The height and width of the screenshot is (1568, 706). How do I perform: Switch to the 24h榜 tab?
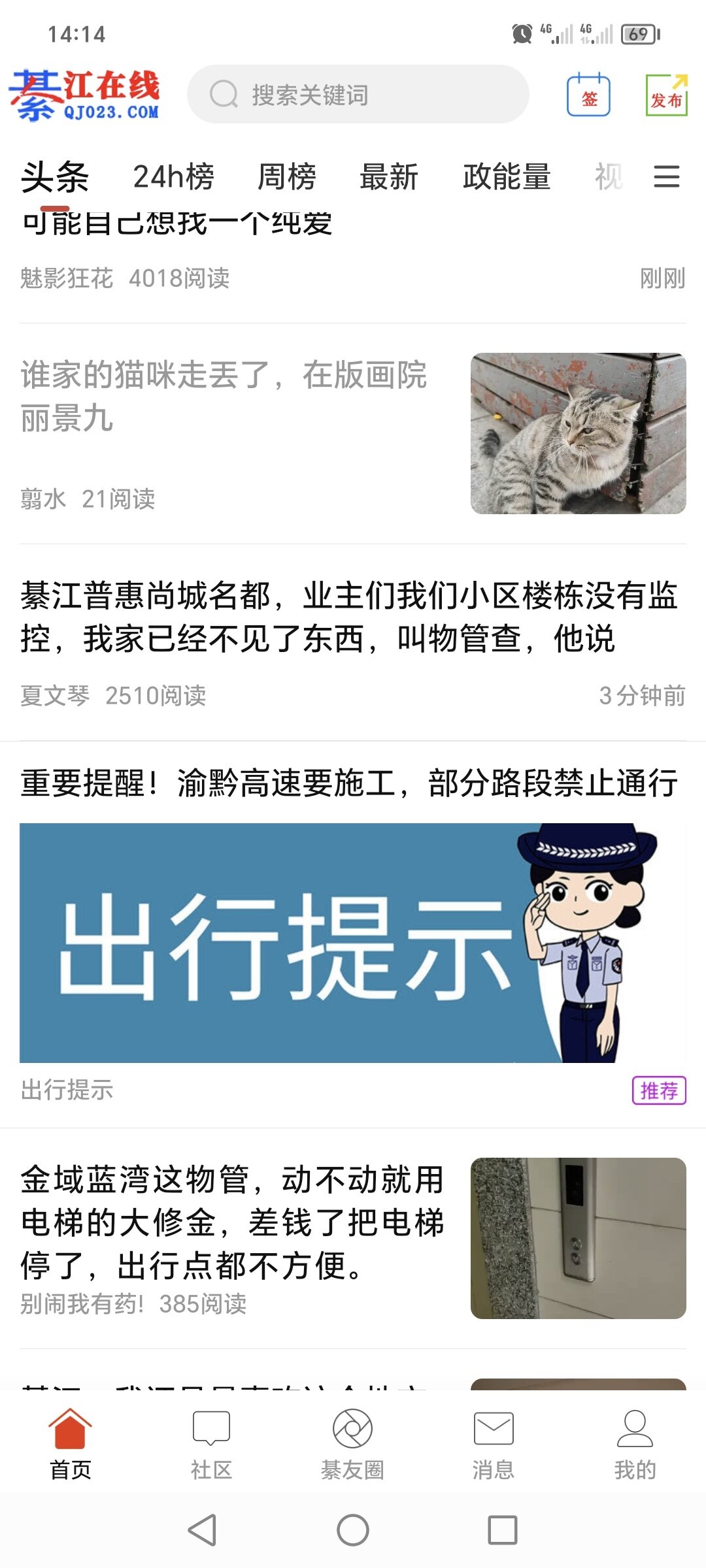pos(173,176)
